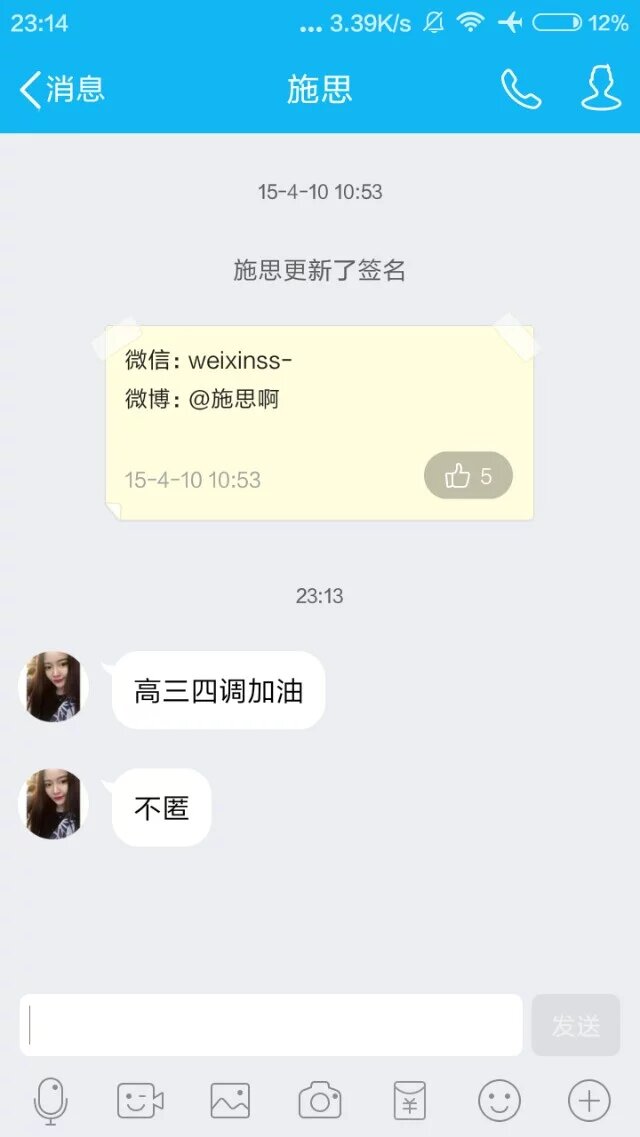Screen dimensions: 640x1137
Task: Open 施思's contact profile icon
Action: [601, 90]
